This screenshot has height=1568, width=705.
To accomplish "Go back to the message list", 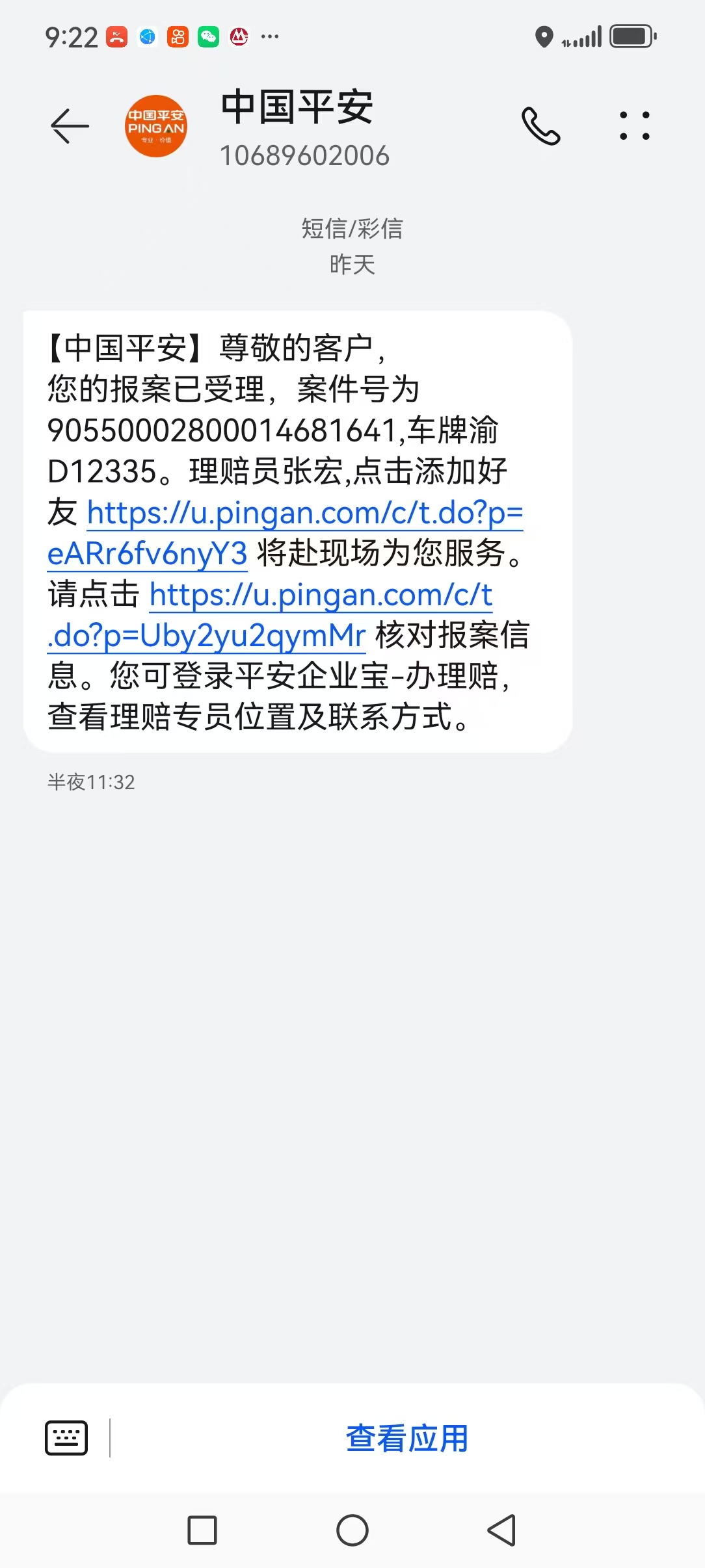I will [x=70, y=125].
